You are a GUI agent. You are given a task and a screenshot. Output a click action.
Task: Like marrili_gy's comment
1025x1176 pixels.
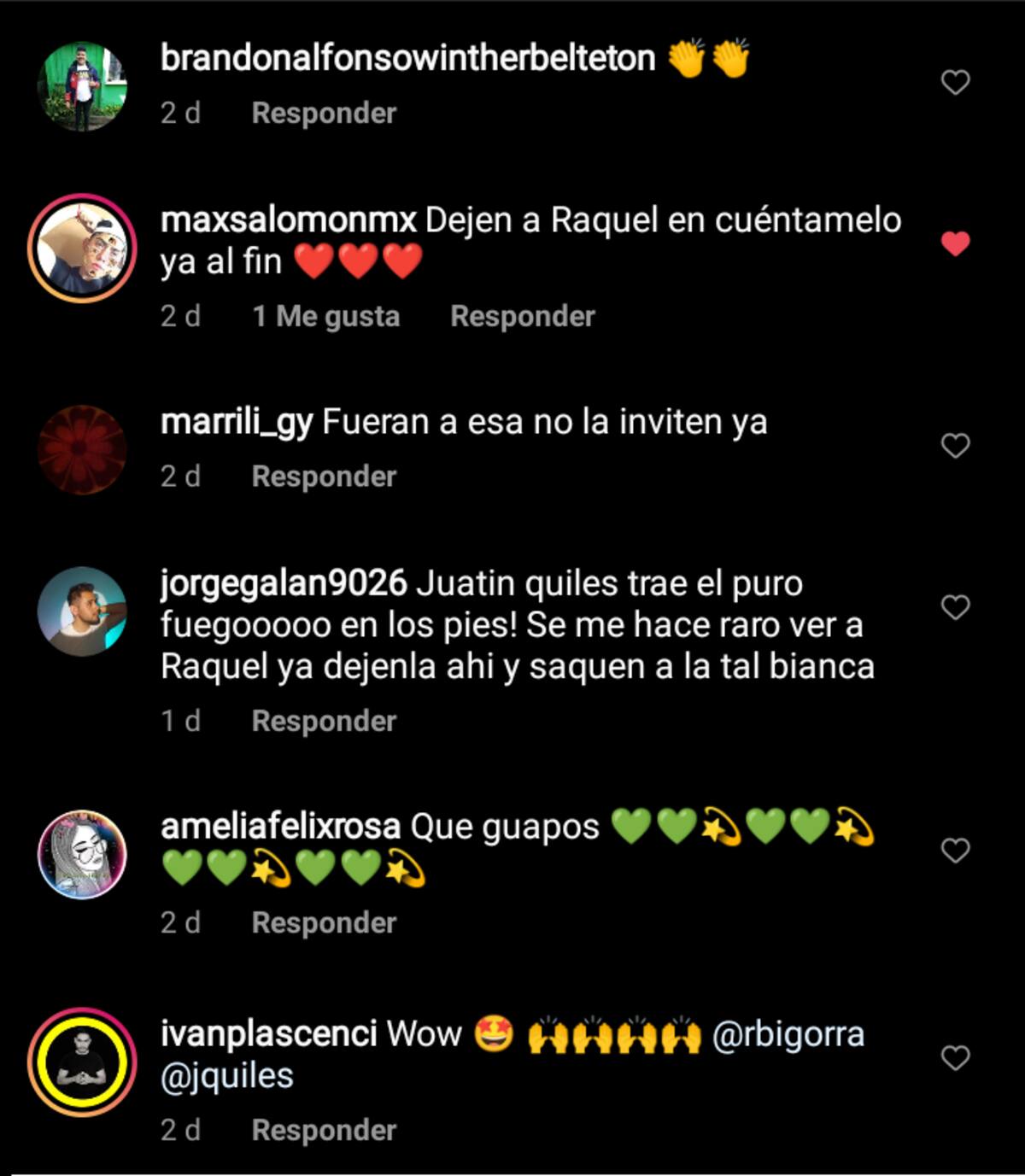[x=955, y=446]
